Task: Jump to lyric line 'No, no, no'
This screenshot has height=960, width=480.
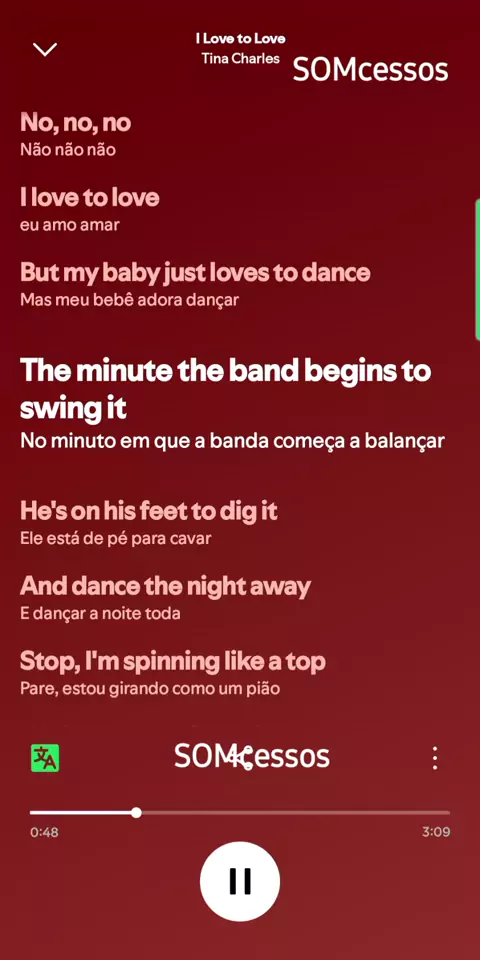Action: coord(75,123)
